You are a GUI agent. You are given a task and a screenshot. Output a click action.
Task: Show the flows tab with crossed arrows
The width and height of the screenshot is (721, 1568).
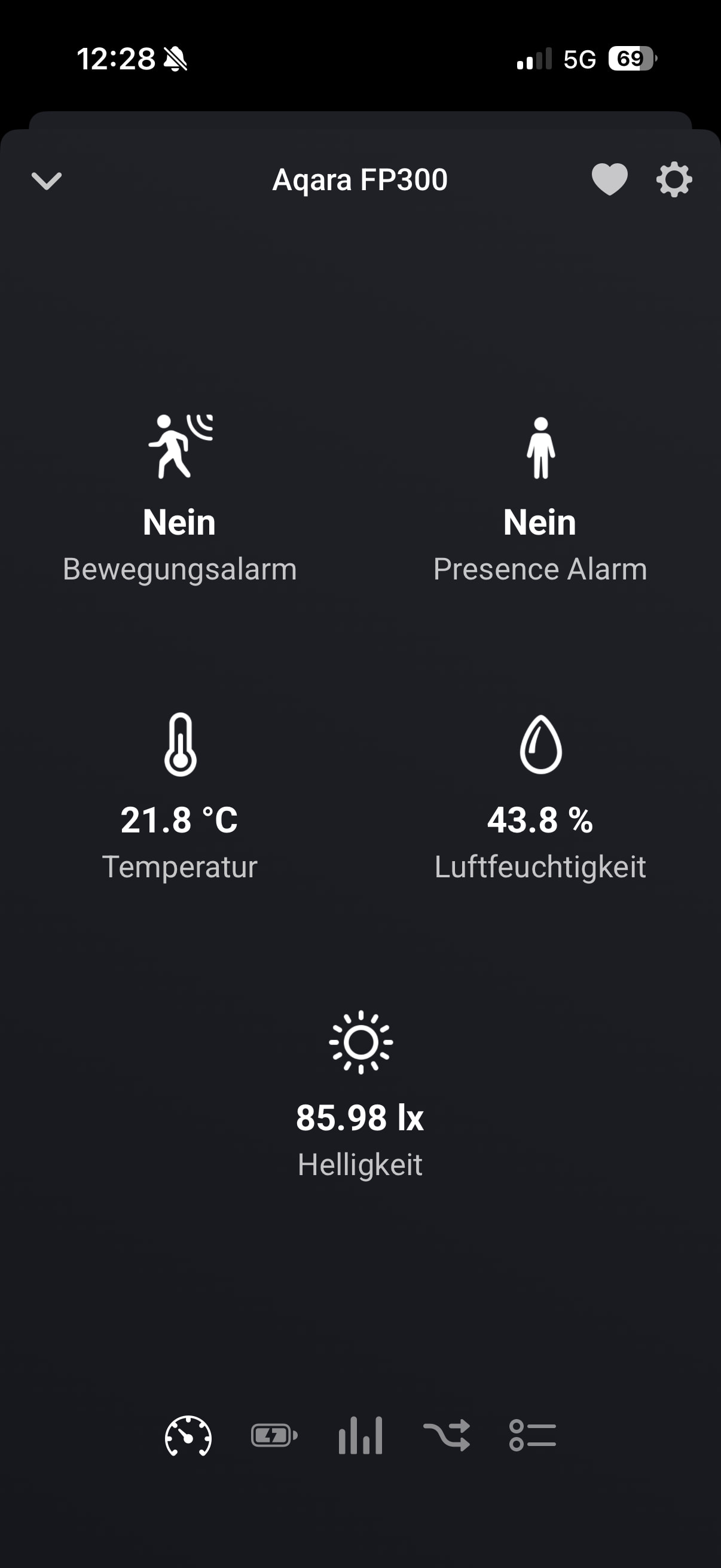[447, 1436]
